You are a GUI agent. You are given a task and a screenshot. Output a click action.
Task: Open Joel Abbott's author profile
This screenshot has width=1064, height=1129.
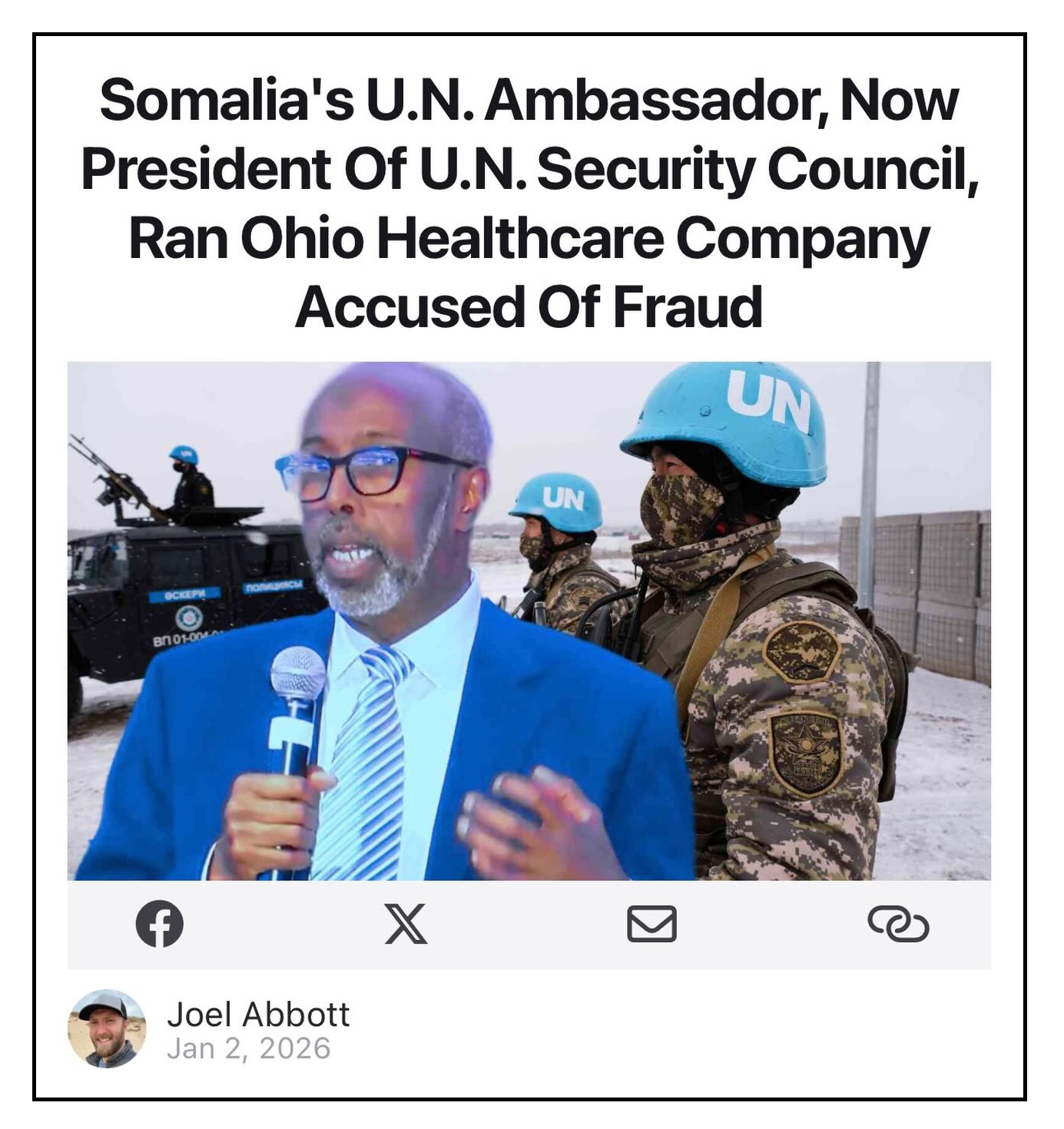(x=258, y=1015)
